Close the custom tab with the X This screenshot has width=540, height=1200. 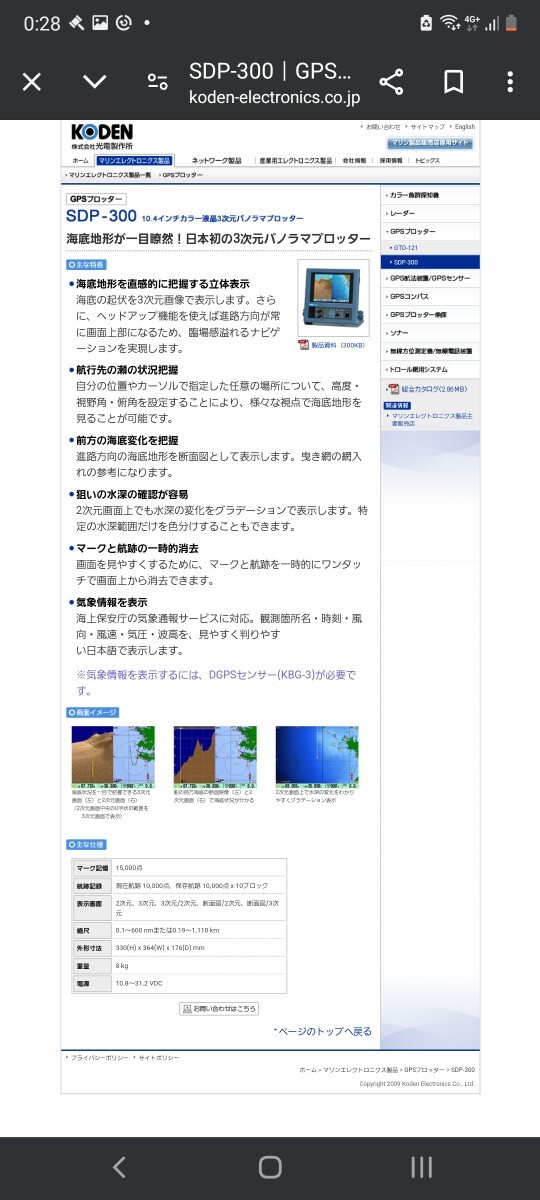(x=32, y=82)
